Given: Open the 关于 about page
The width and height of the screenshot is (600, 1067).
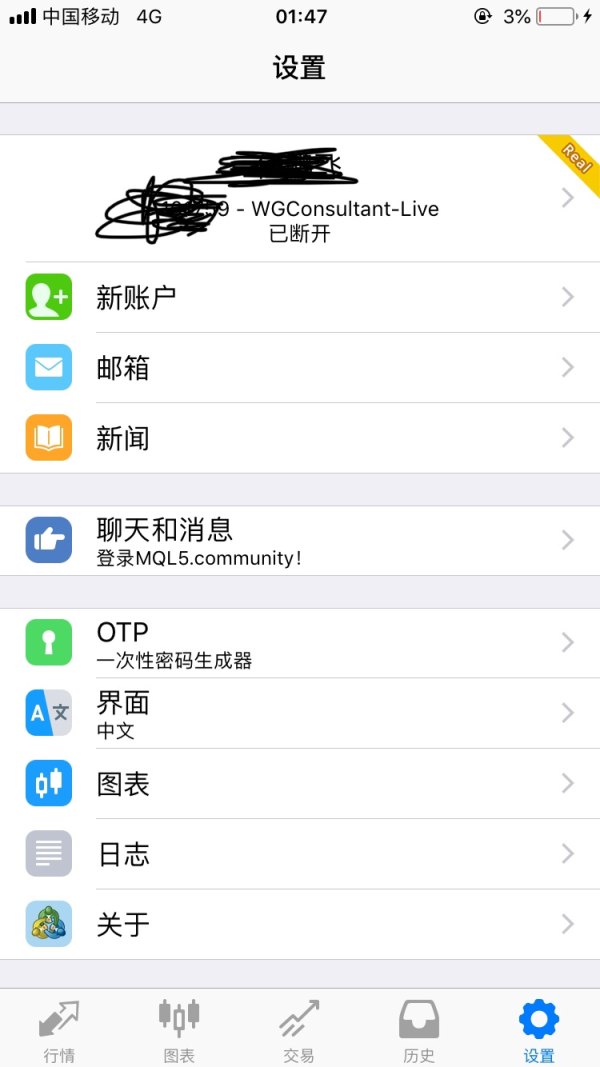Looking at the screenshot, I should tap(300, 924).
